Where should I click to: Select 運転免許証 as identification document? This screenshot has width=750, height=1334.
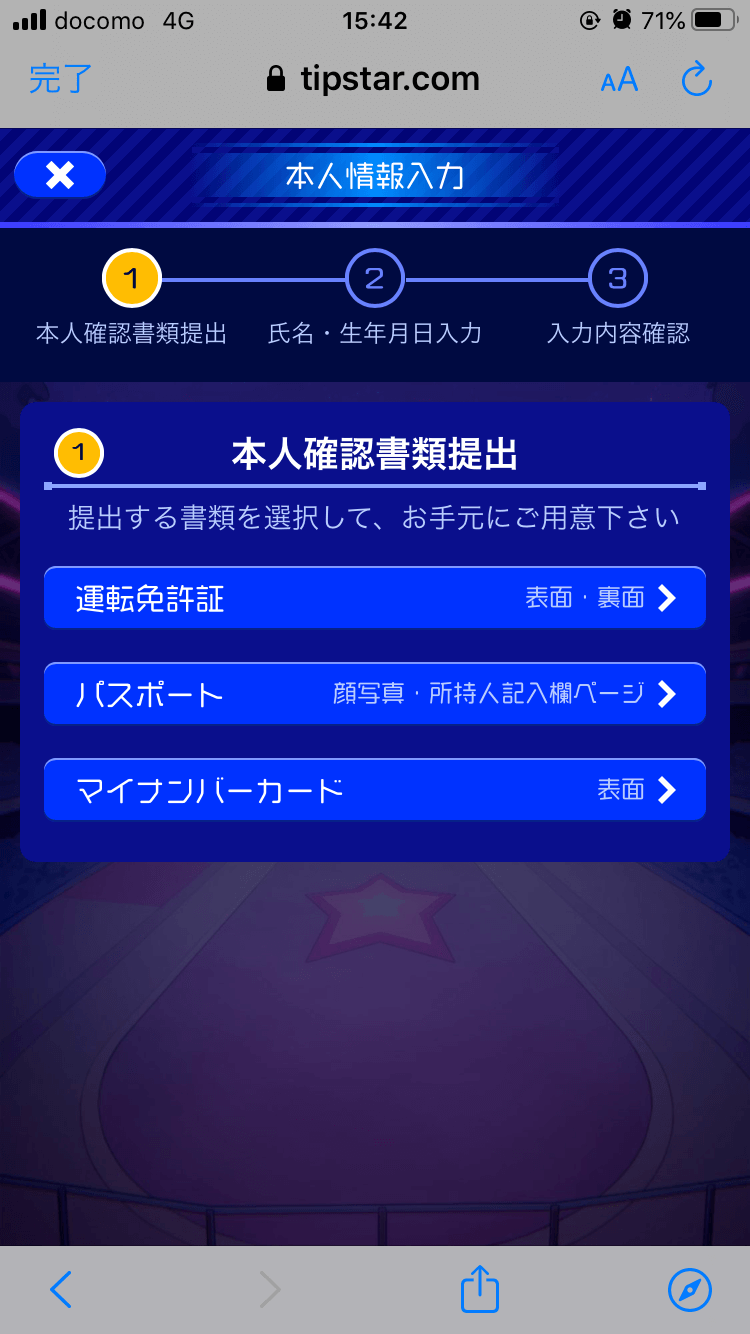tap(375, 598)
